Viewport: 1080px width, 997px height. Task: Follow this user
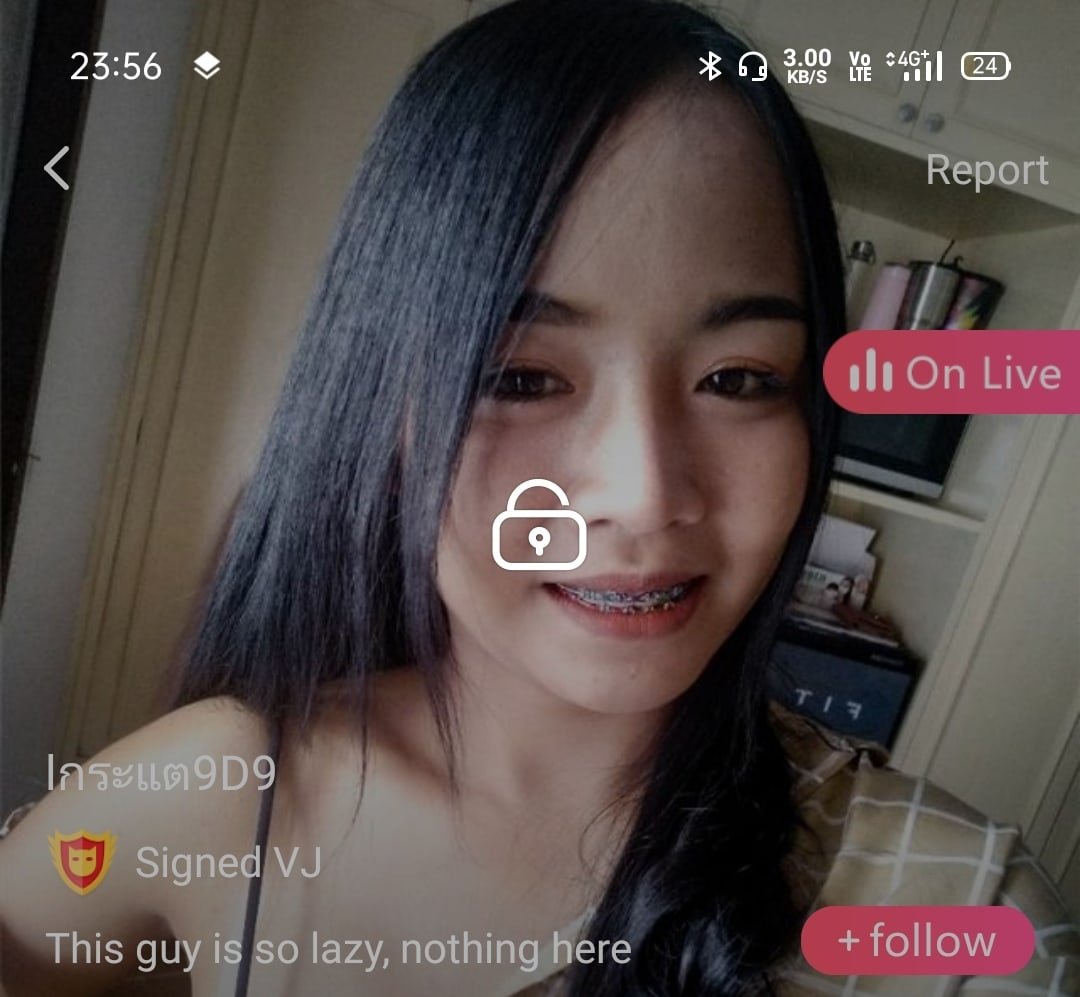tap(917, 941)
